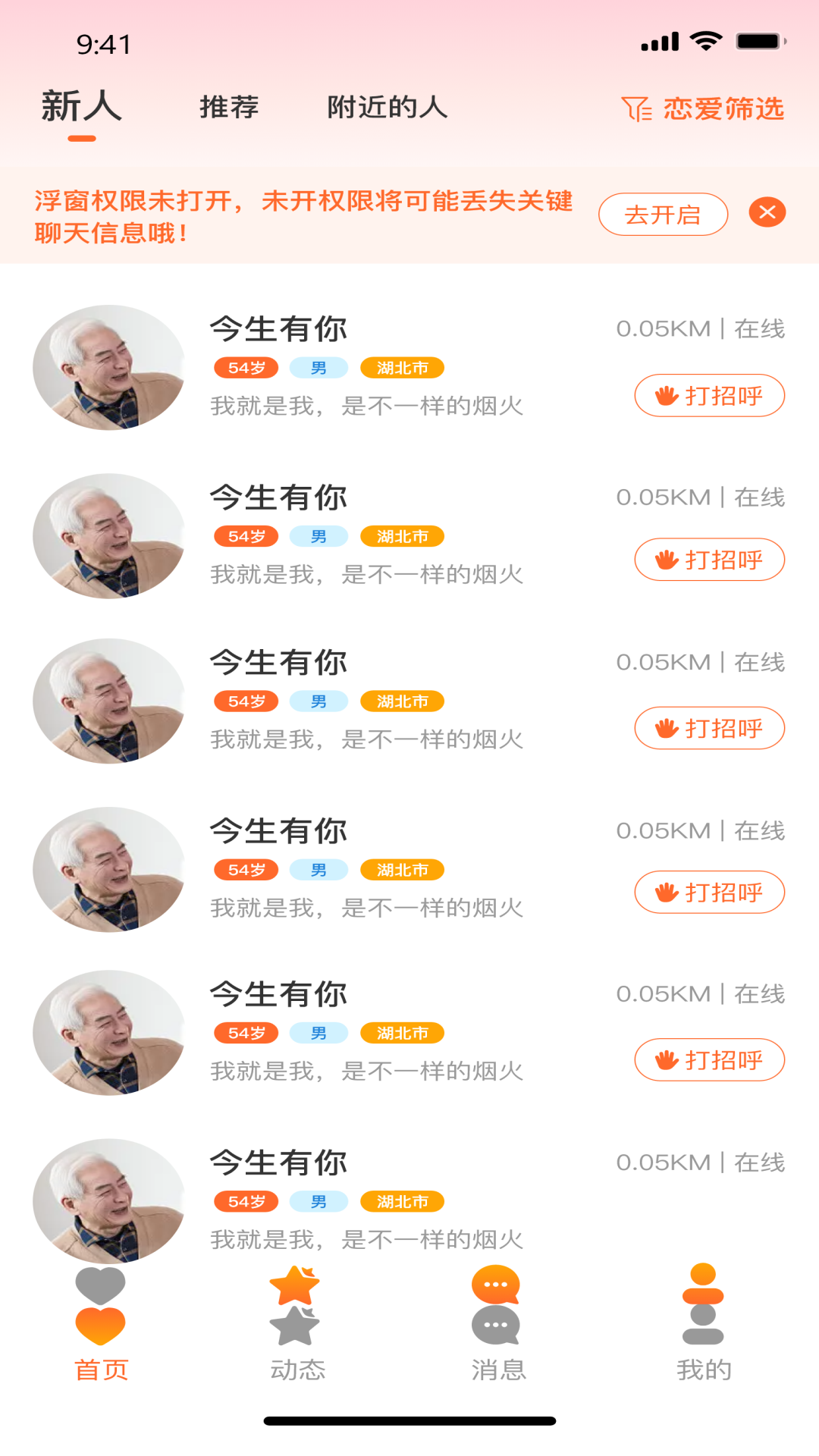
Task: Dismiss the floating window permission banner
Action: pos(768,213)
